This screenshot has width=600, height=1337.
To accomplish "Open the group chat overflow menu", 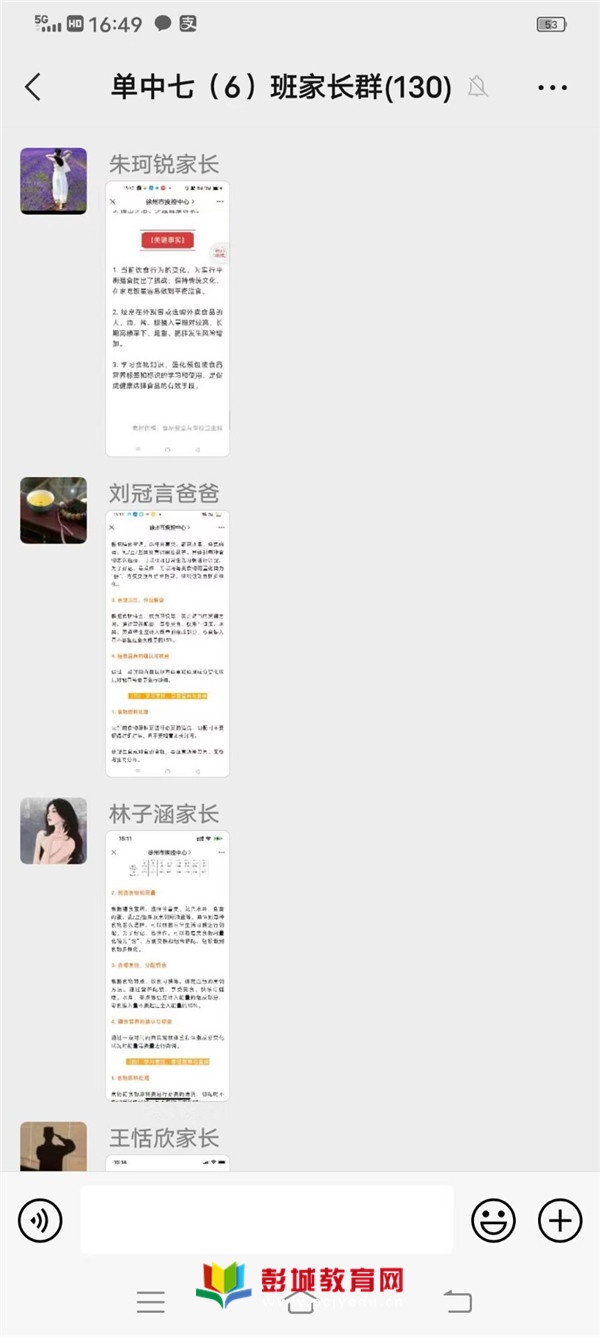I will (x=552, y=88).
